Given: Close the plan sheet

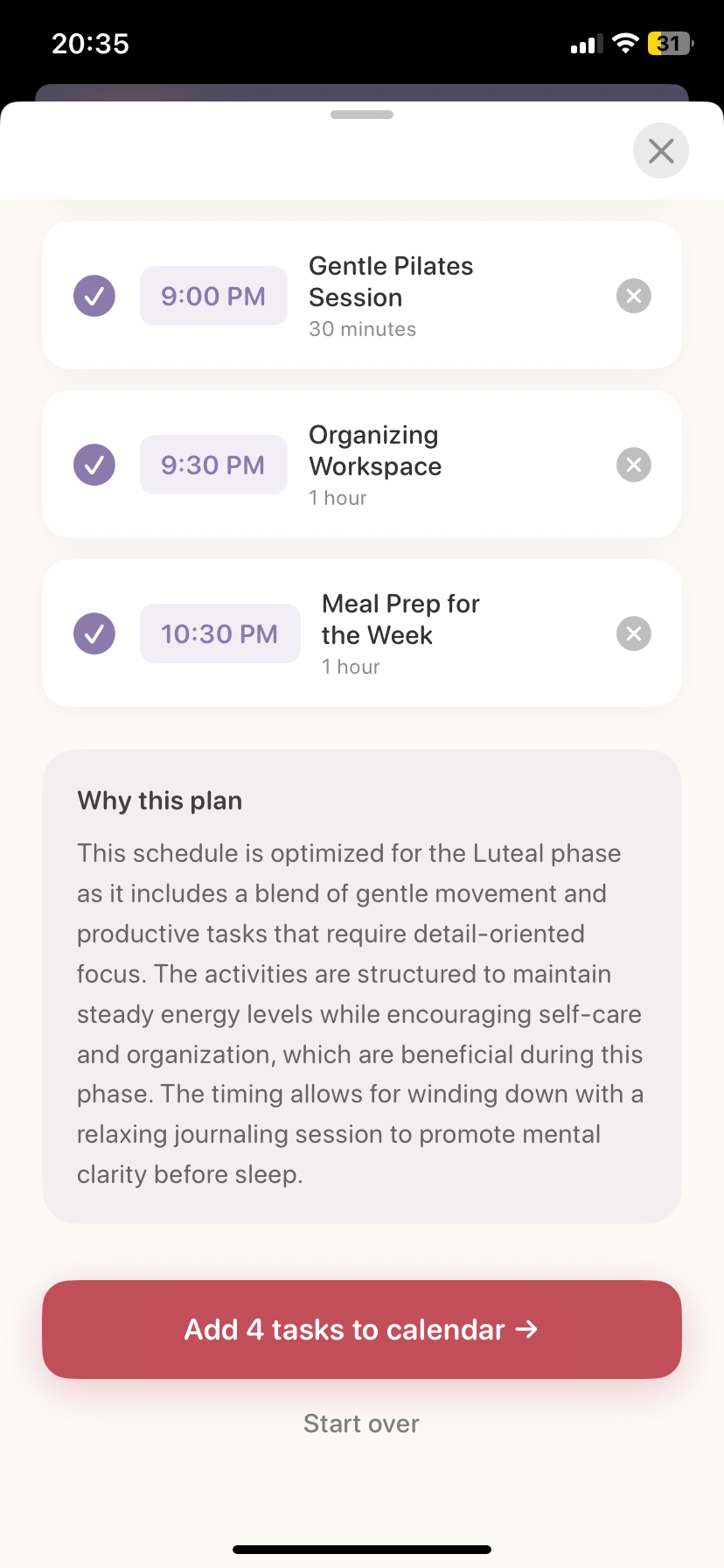Looking at the screenshot, I should point(660,150).
